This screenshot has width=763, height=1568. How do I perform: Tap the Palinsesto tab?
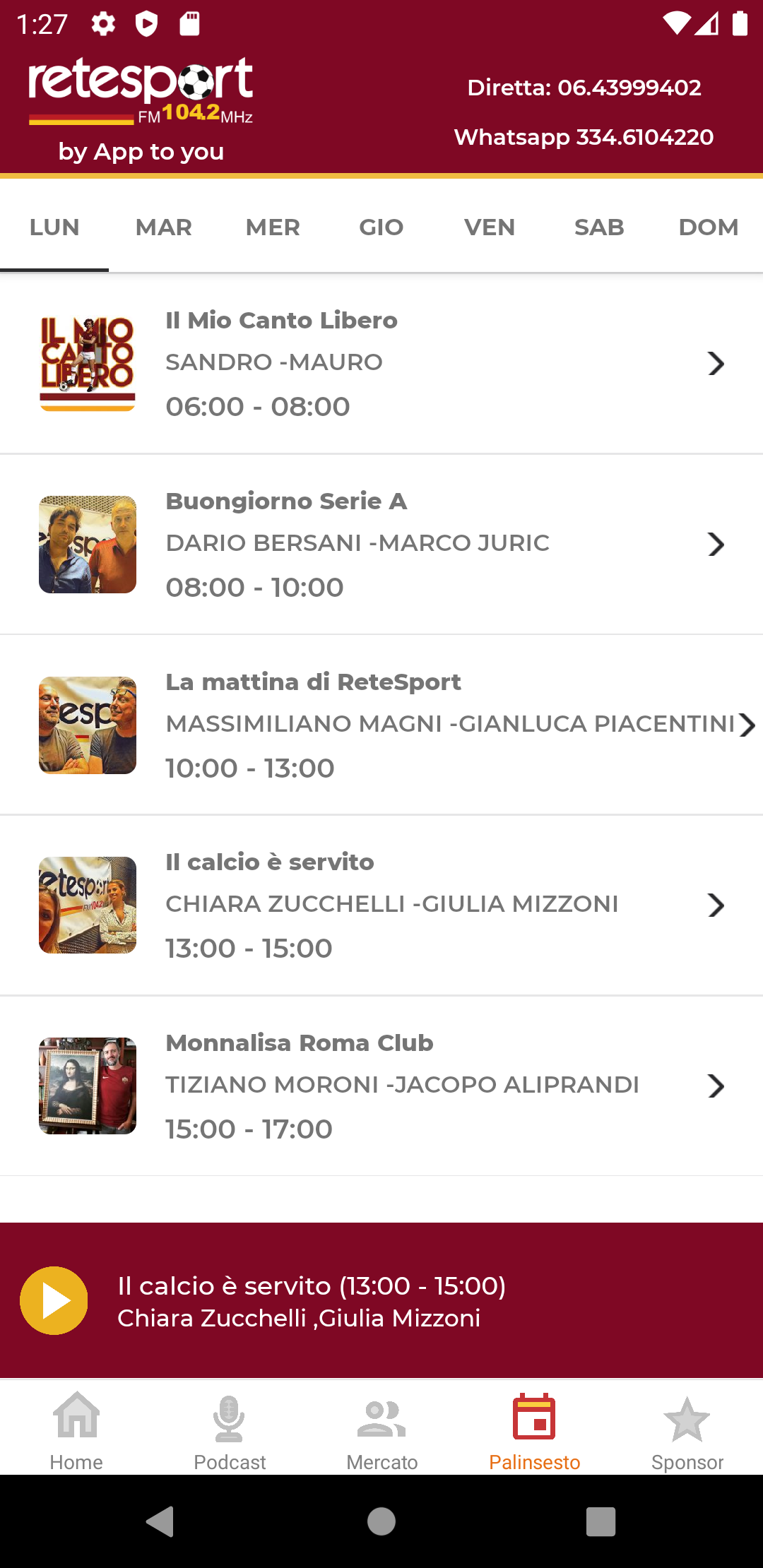[534, 1431]
